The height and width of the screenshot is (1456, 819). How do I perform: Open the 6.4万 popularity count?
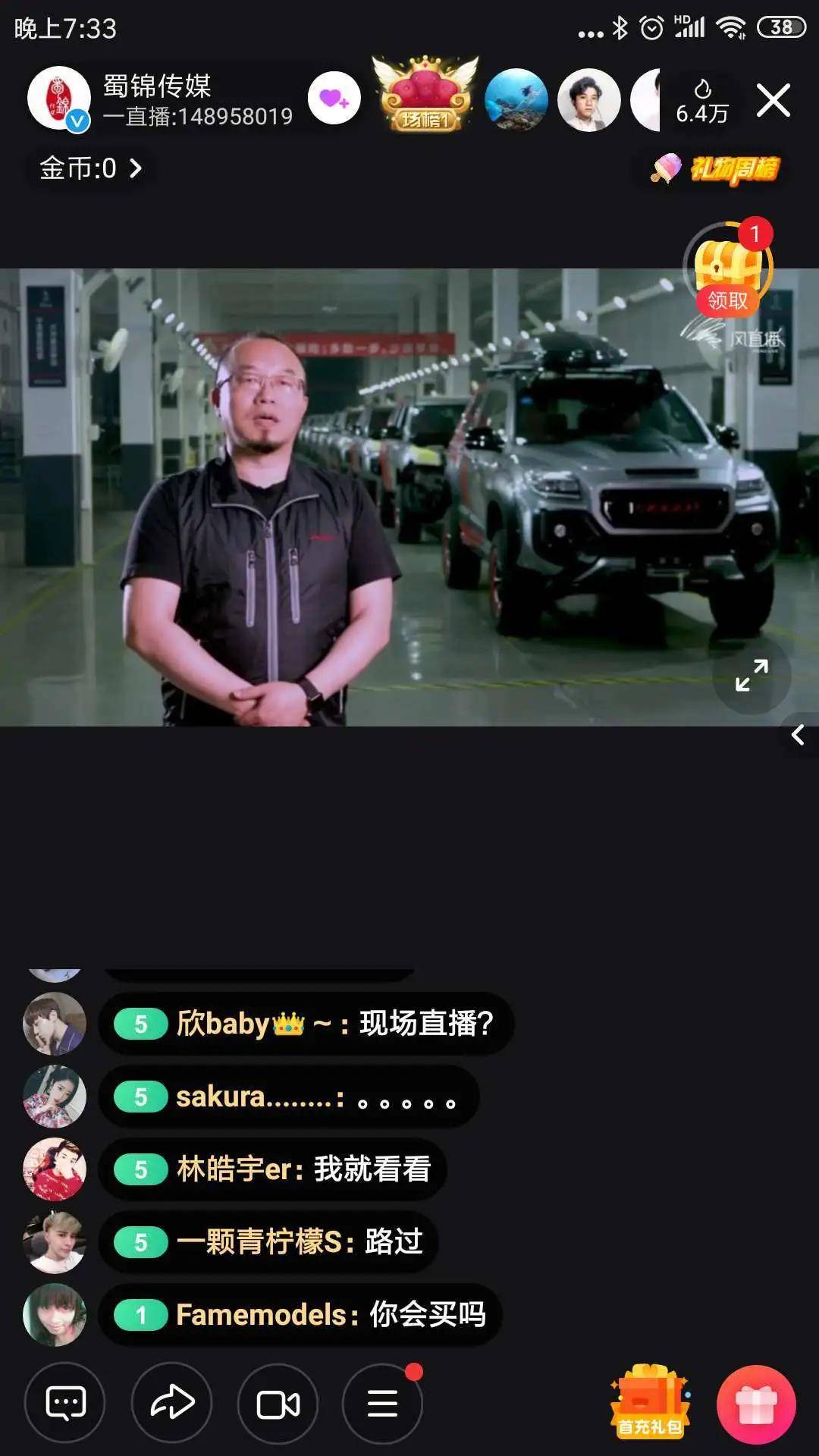point(702,102)
